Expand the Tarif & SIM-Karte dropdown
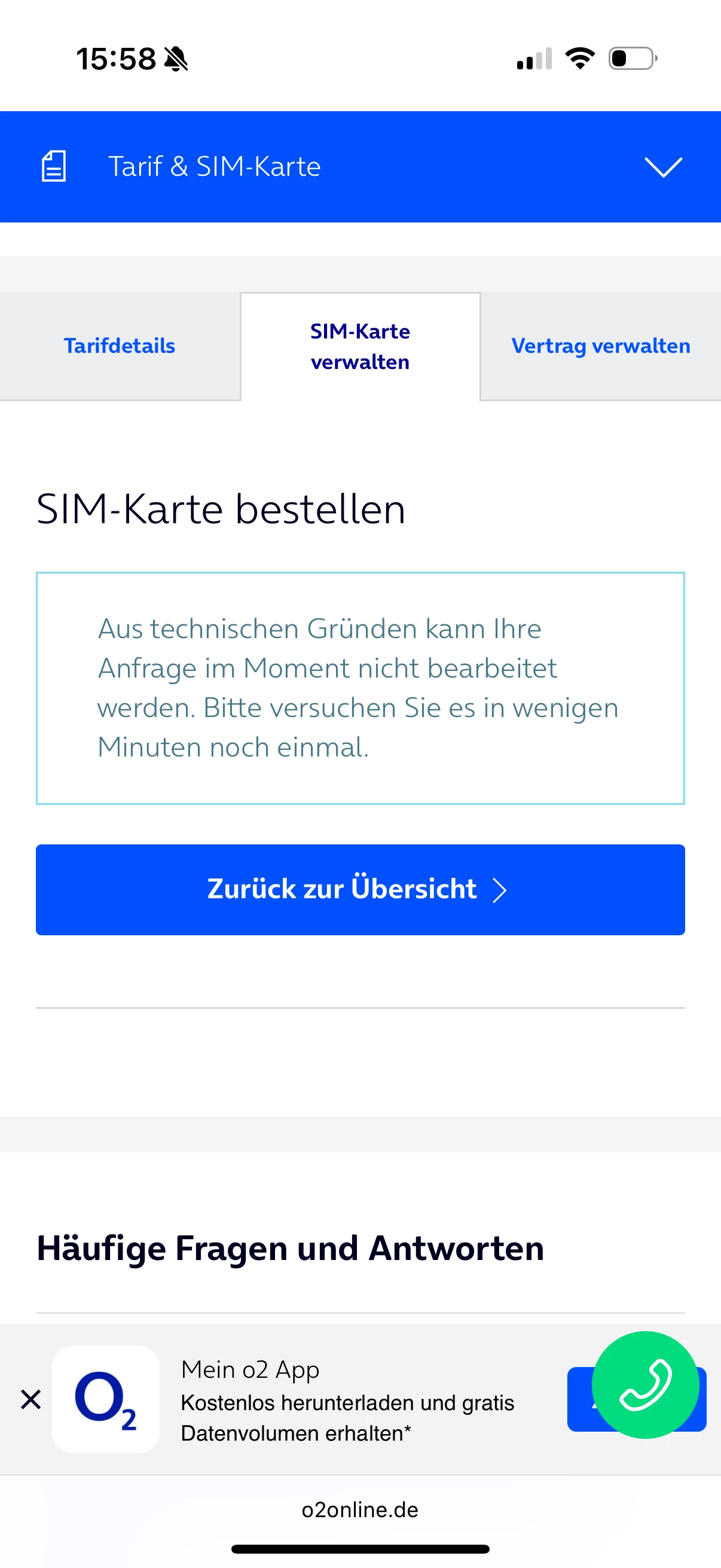 (x=662, y=167)
